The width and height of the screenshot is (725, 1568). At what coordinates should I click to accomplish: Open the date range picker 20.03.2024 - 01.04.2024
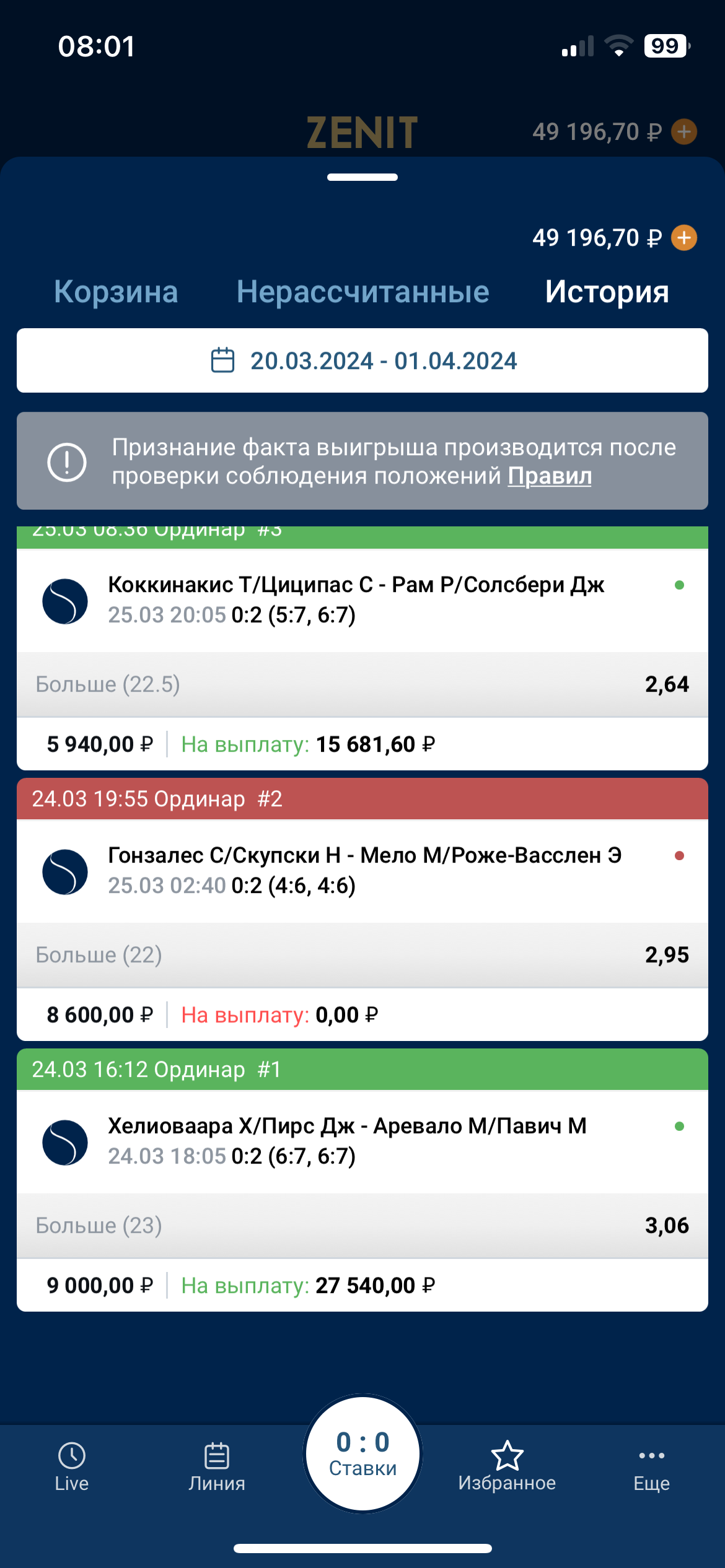pyautogui.click(x=362, y=360)
